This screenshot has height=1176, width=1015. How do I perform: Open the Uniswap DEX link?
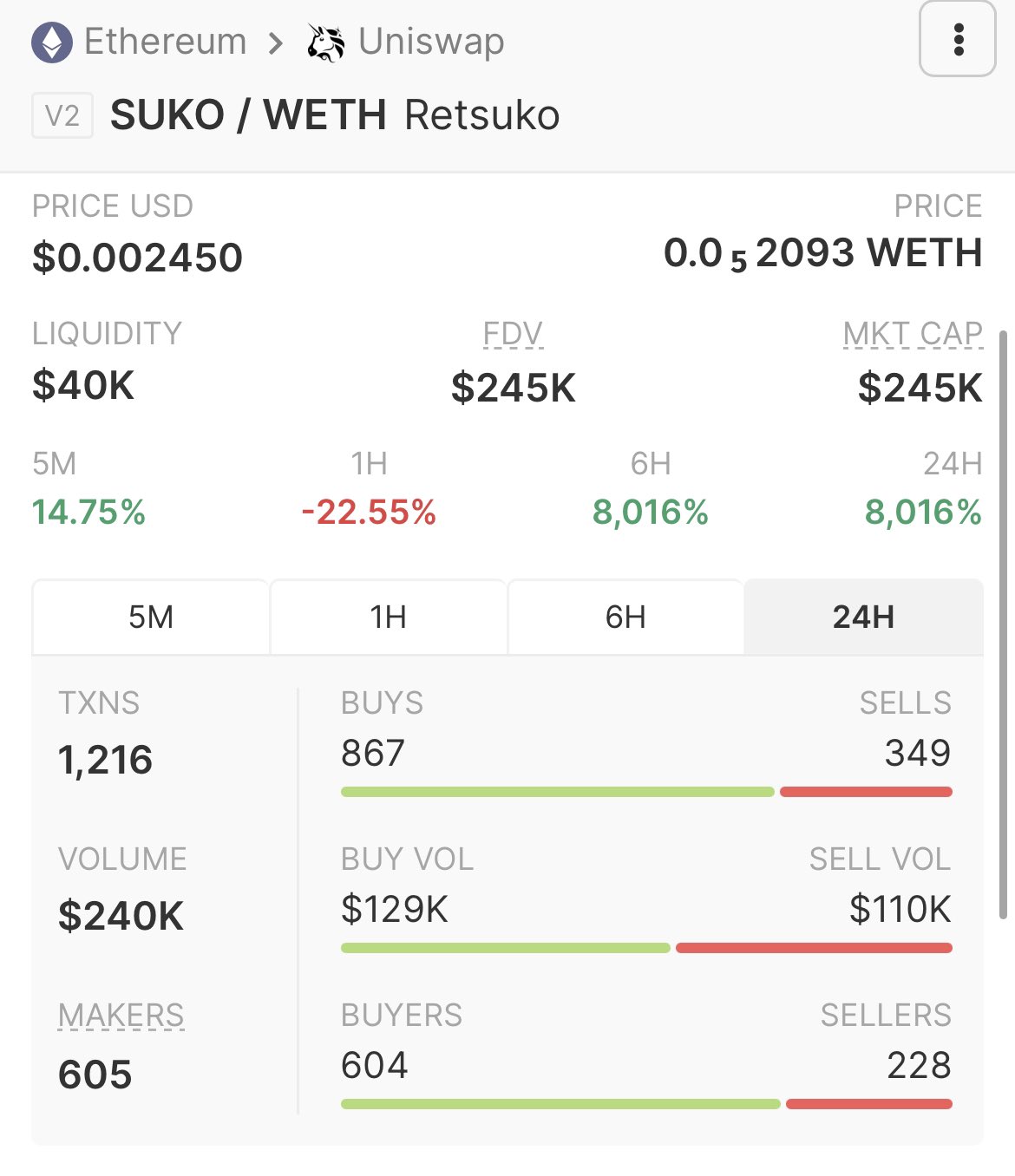tap(406, 42)
